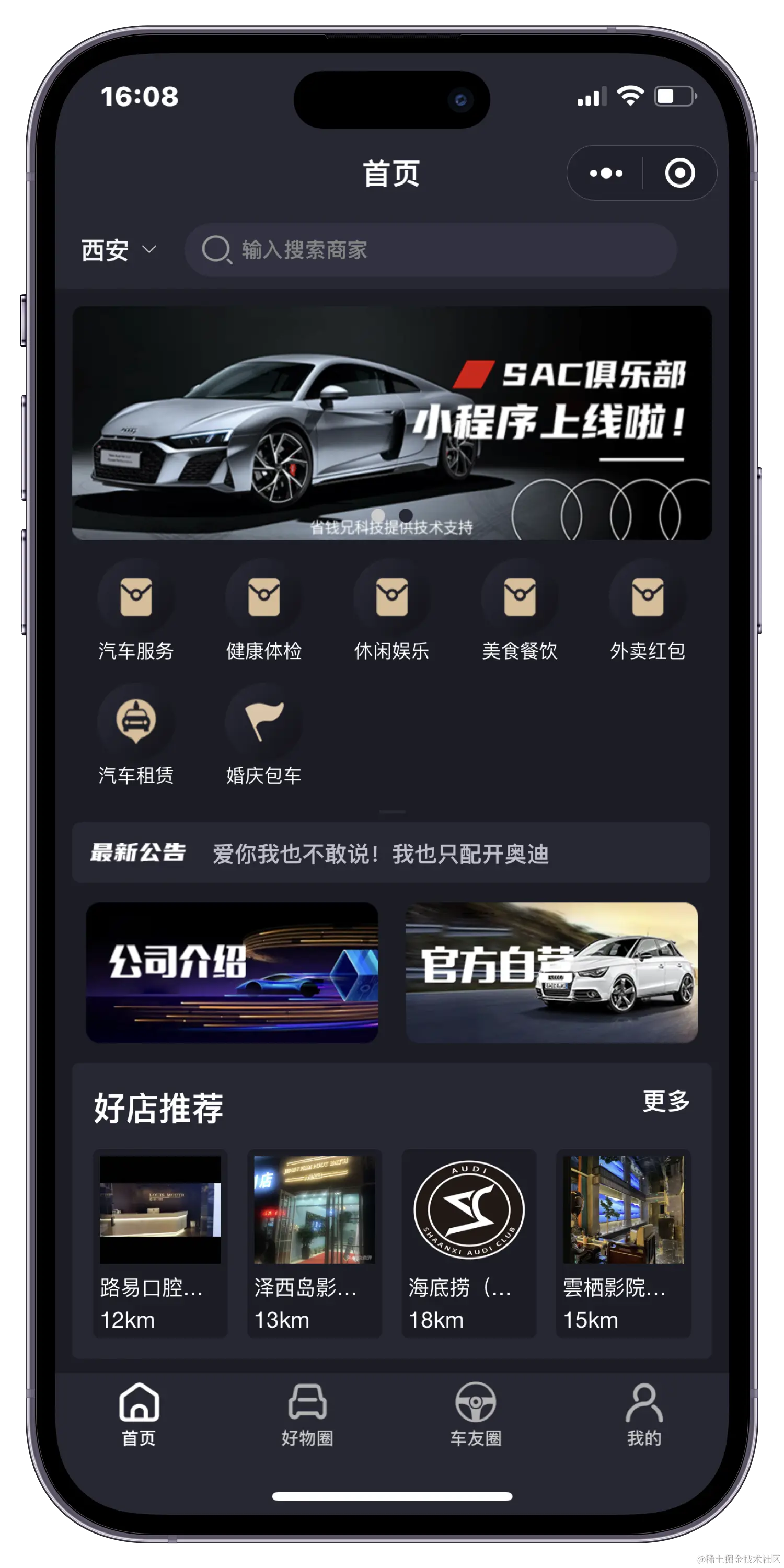Open the 路易口腔 shop card
Viewport: 784px width, 1568px height.
pos(160,1242)
